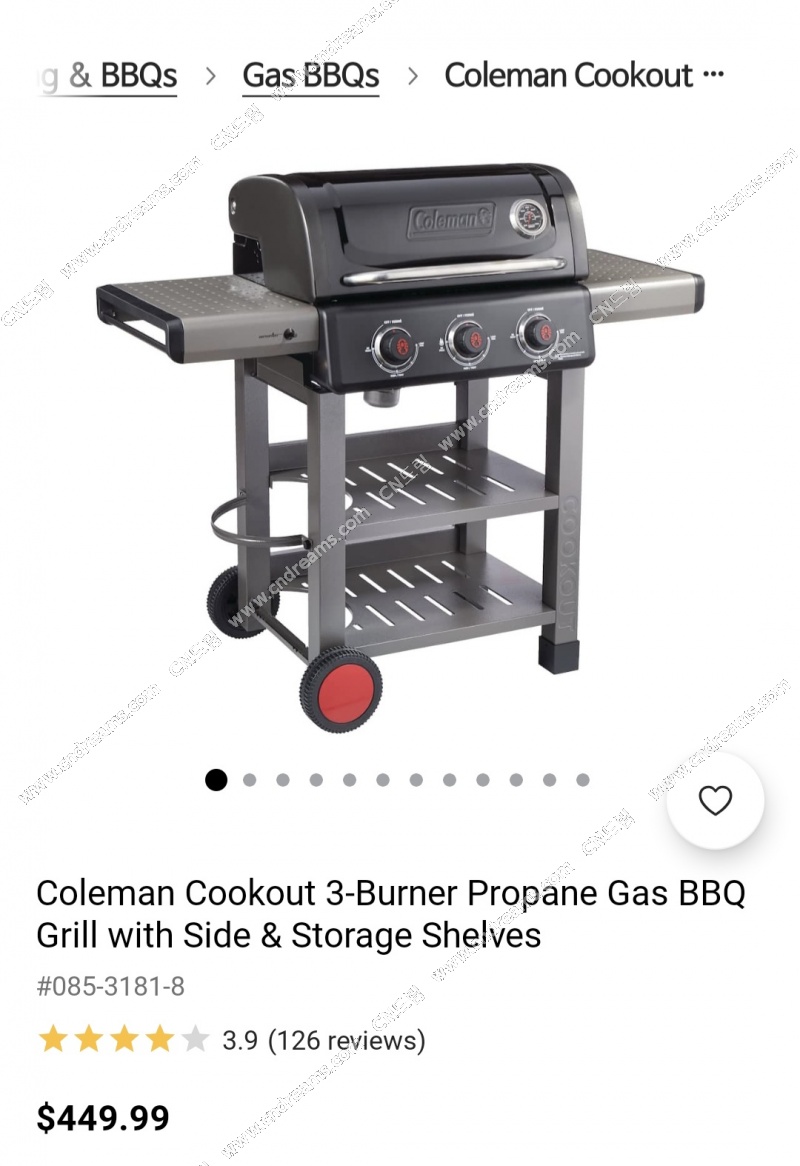
Task: Open the Gas BBQs breadcrumb link
Action: 310,75
